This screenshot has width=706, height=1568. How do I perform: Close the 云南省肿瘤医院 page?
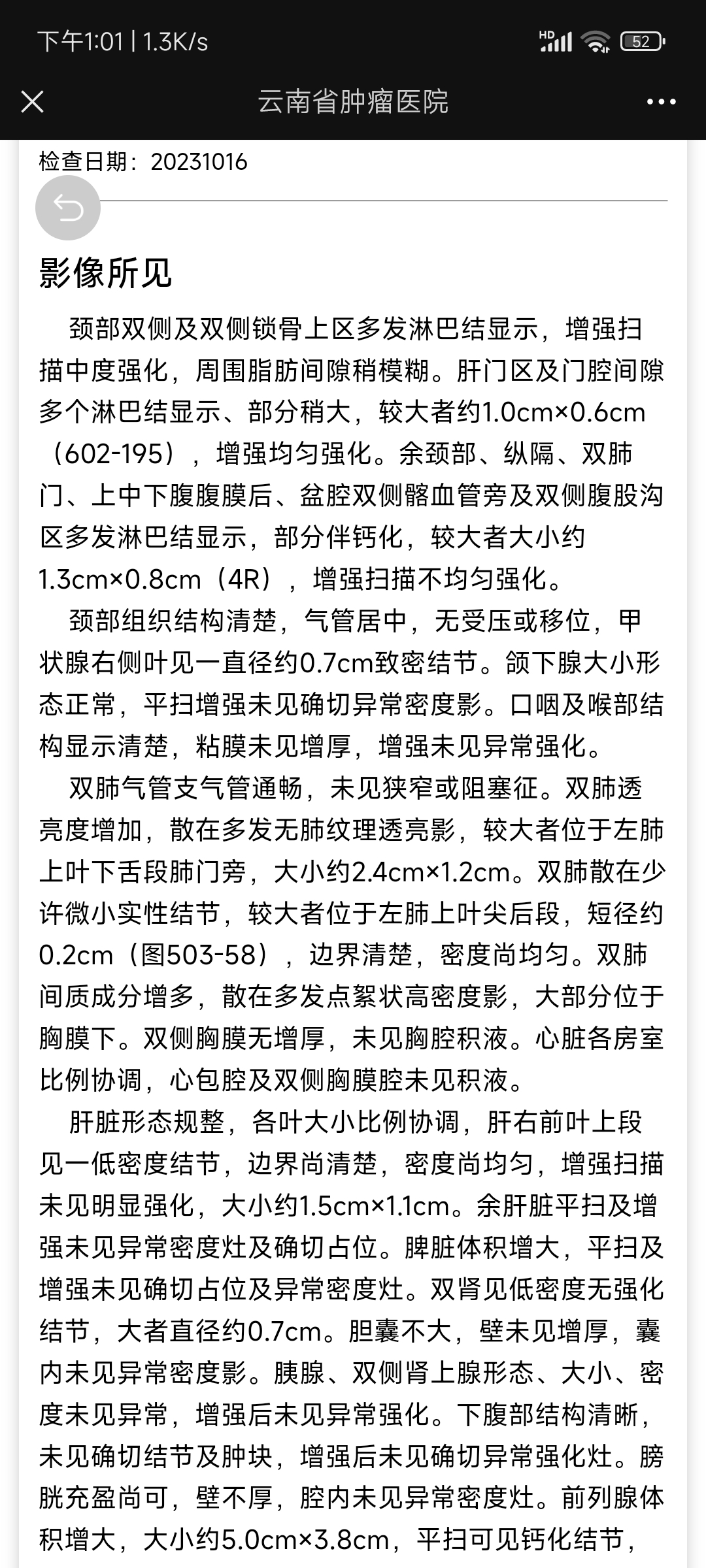click(x=32, y=102)
